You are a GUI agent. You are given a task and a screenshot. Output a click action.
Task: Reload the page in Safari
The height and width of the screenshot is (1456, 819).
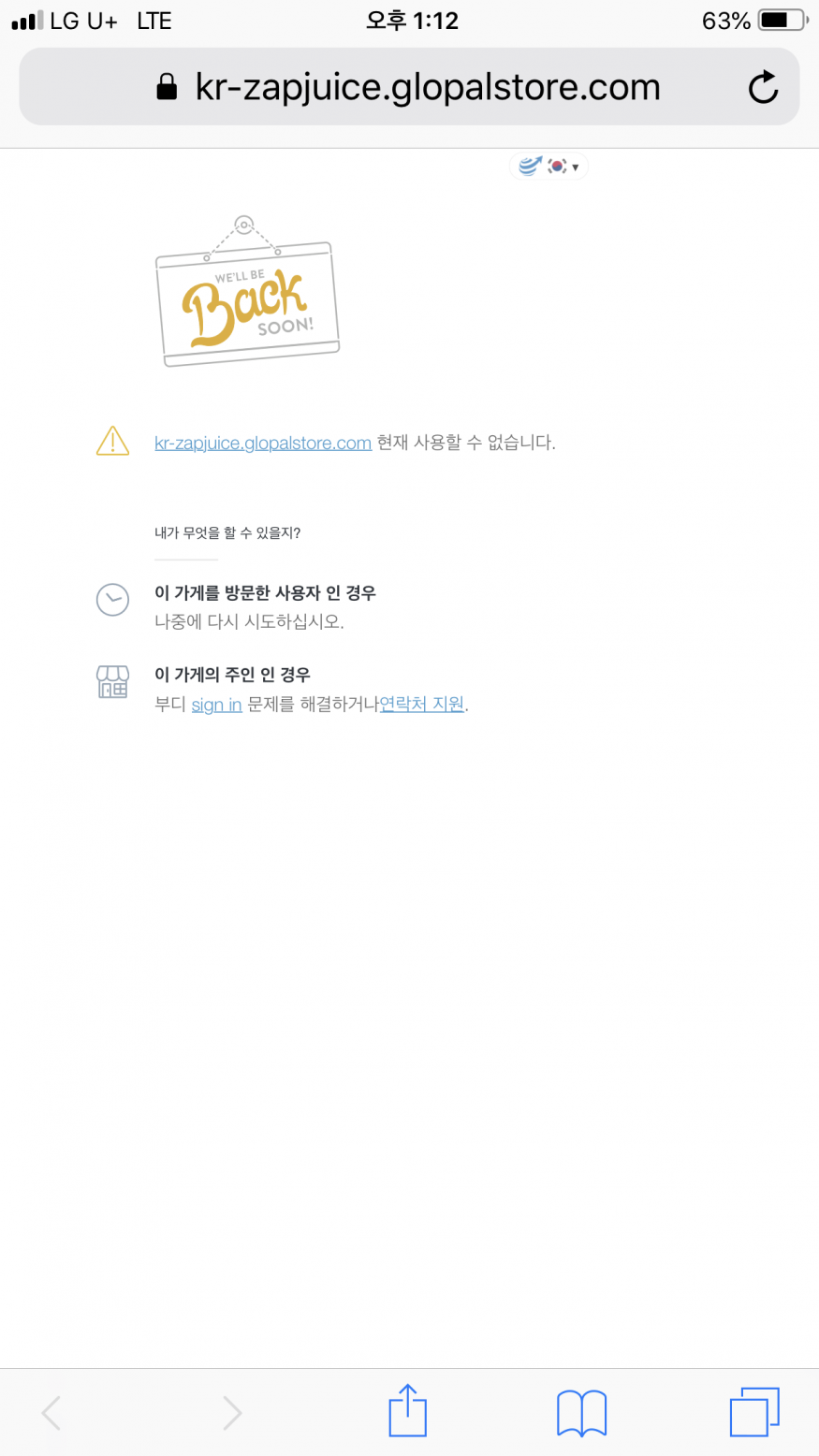click(763, 87)
